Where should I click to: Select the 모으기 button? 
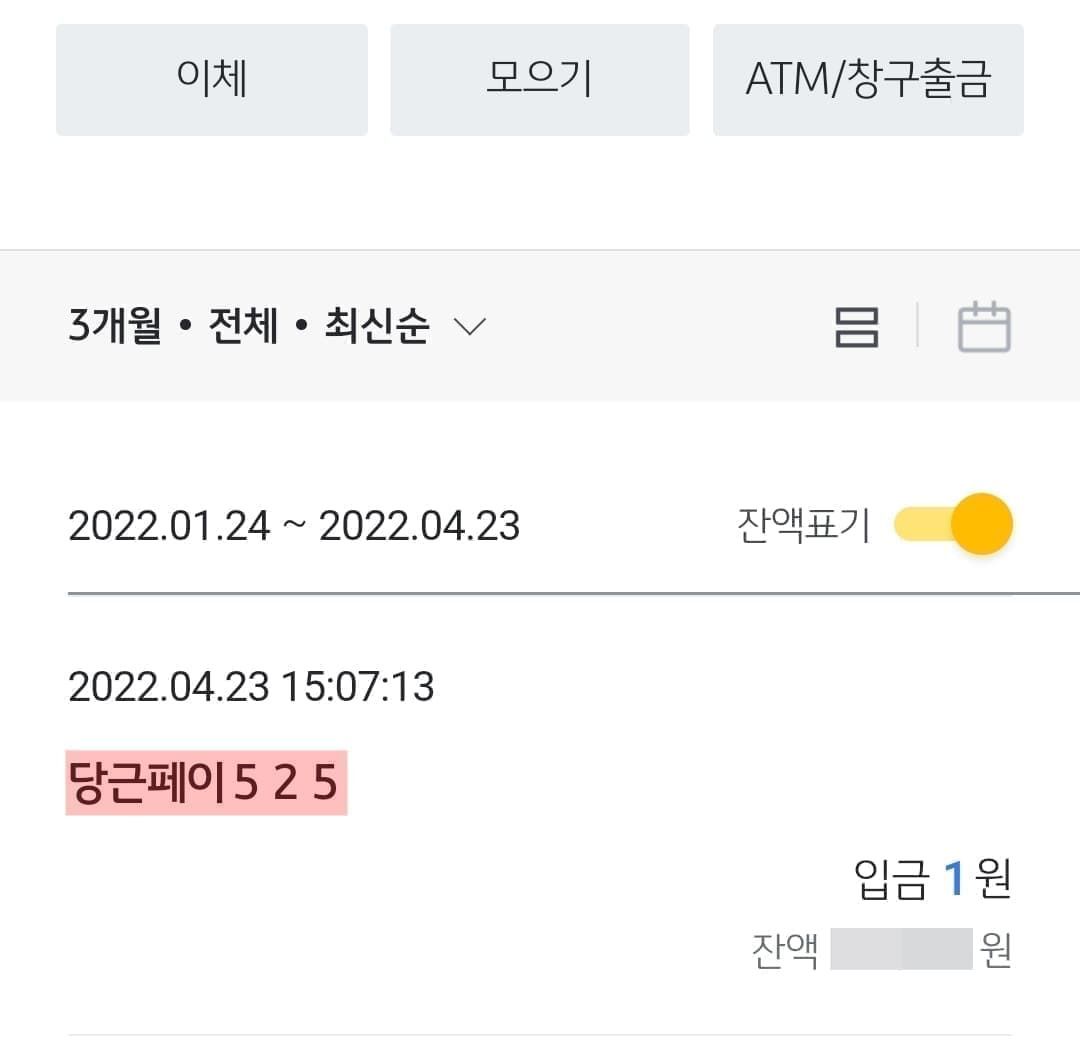coord(539,80)
